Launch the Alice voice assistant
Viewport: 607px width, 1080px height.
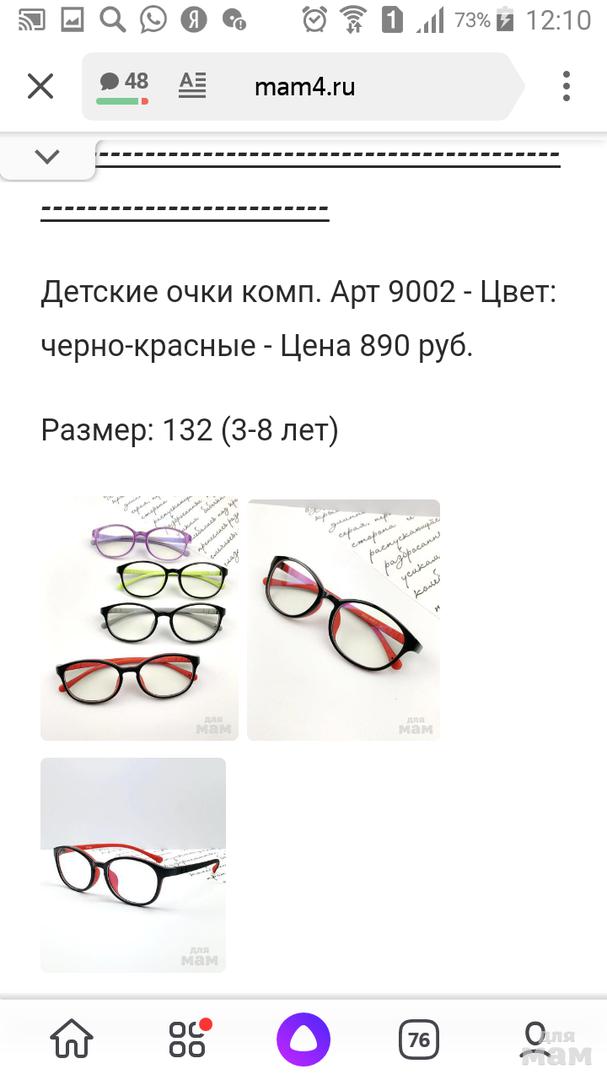pos(303,1040)
